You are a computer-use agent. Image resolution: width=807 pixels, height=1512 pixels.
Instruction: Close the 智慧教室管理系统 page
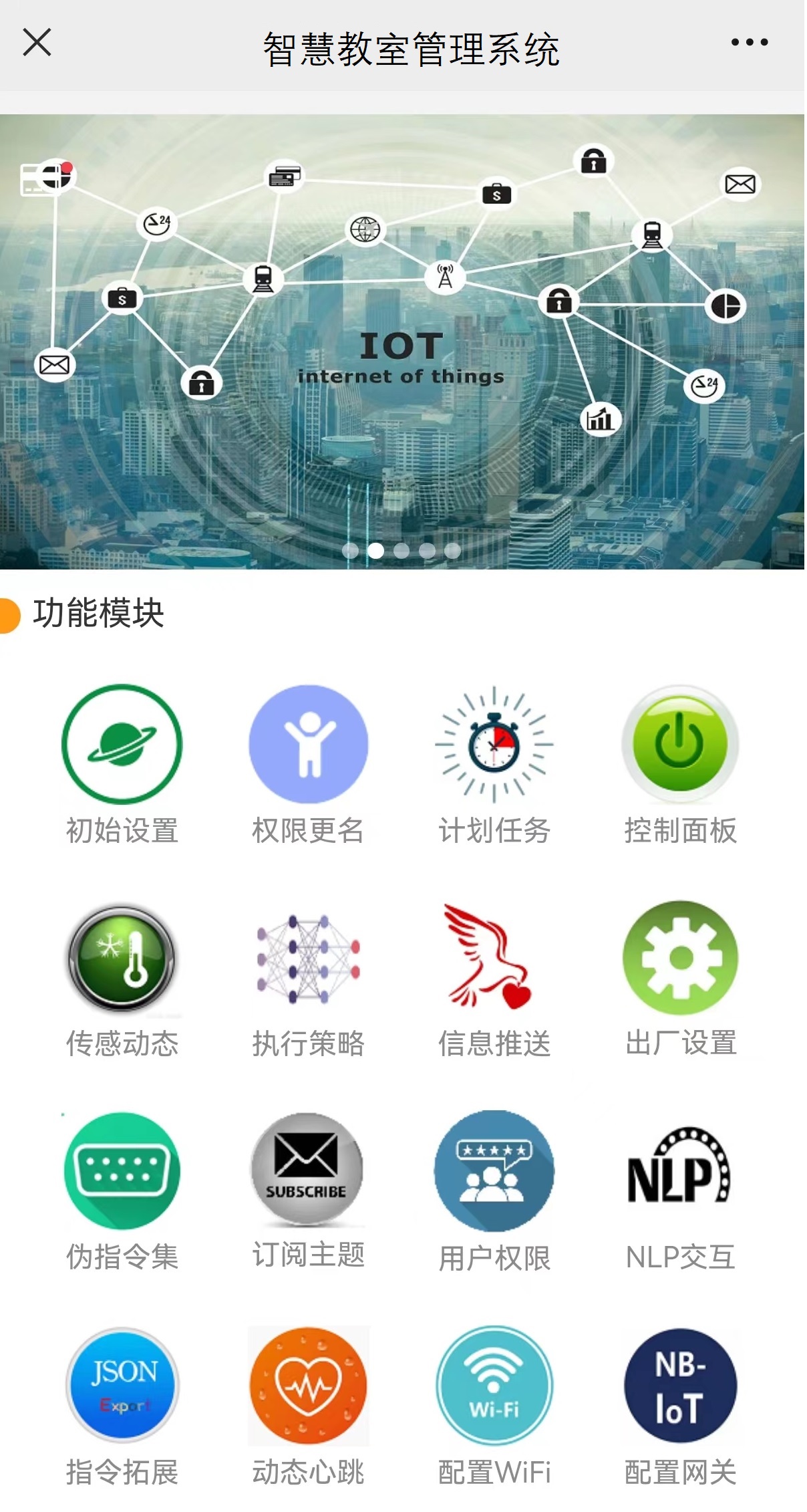tap(37, 43)
